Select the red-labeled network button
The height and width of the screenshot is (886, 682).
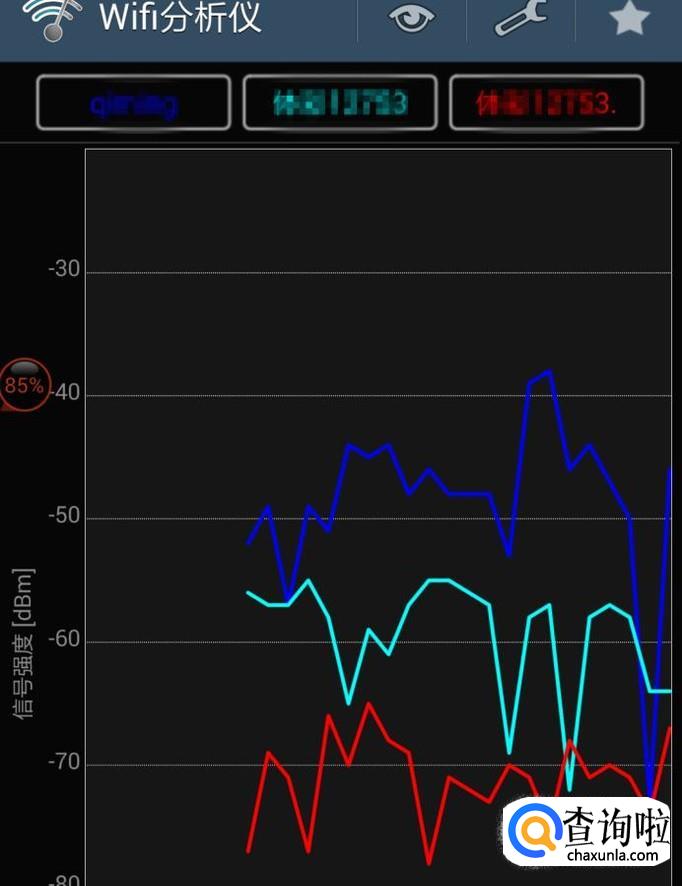click(546, 103)
